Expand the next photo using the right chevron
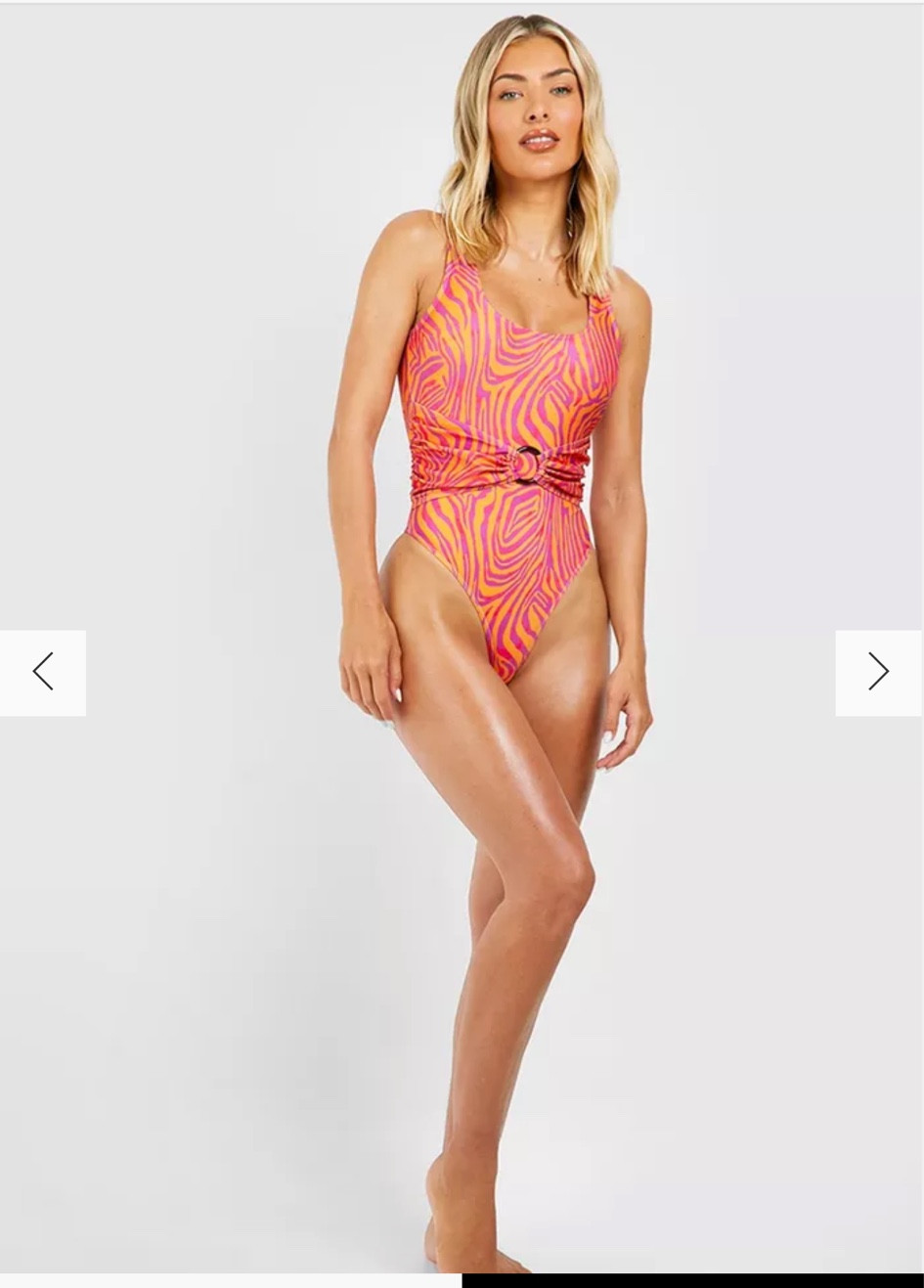 880,672
